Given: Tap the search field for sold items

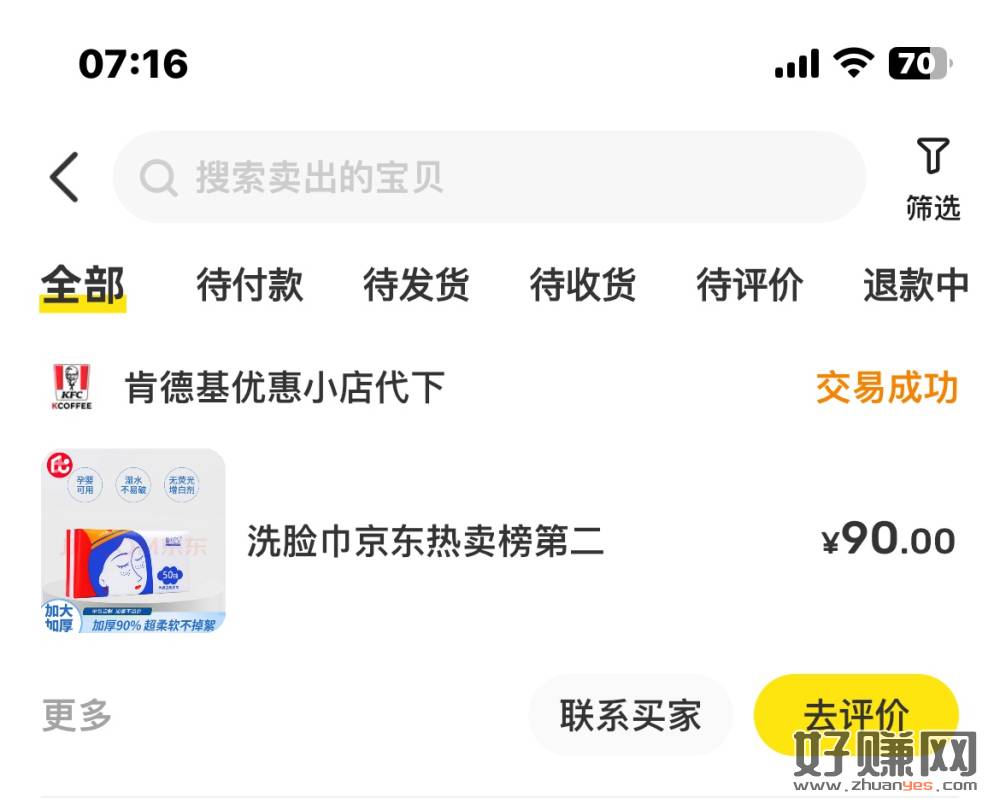Looking at the screenshot, I should pos(488,178).
